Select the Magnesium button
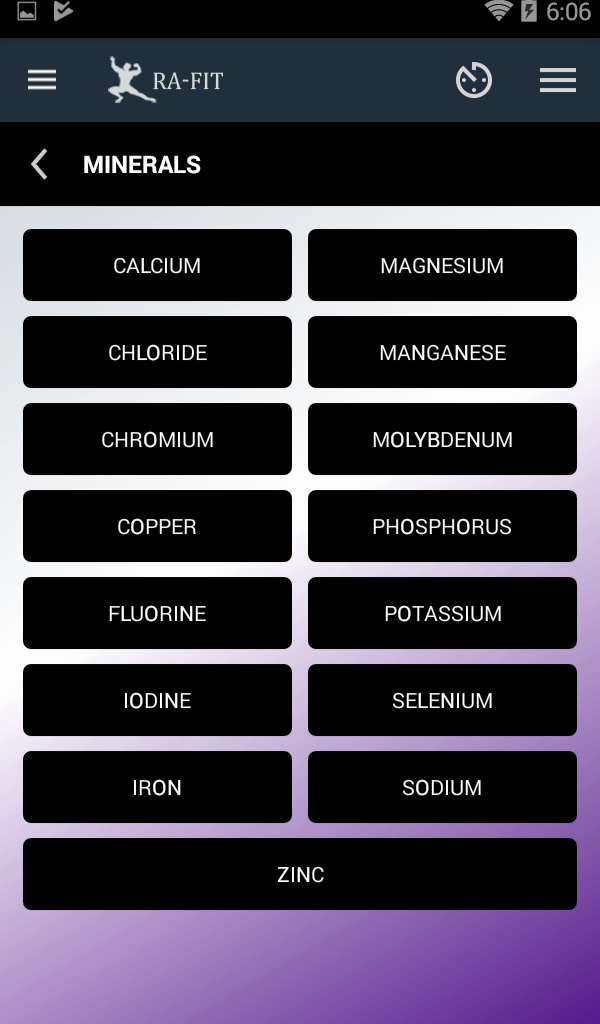 coord(442,265)
